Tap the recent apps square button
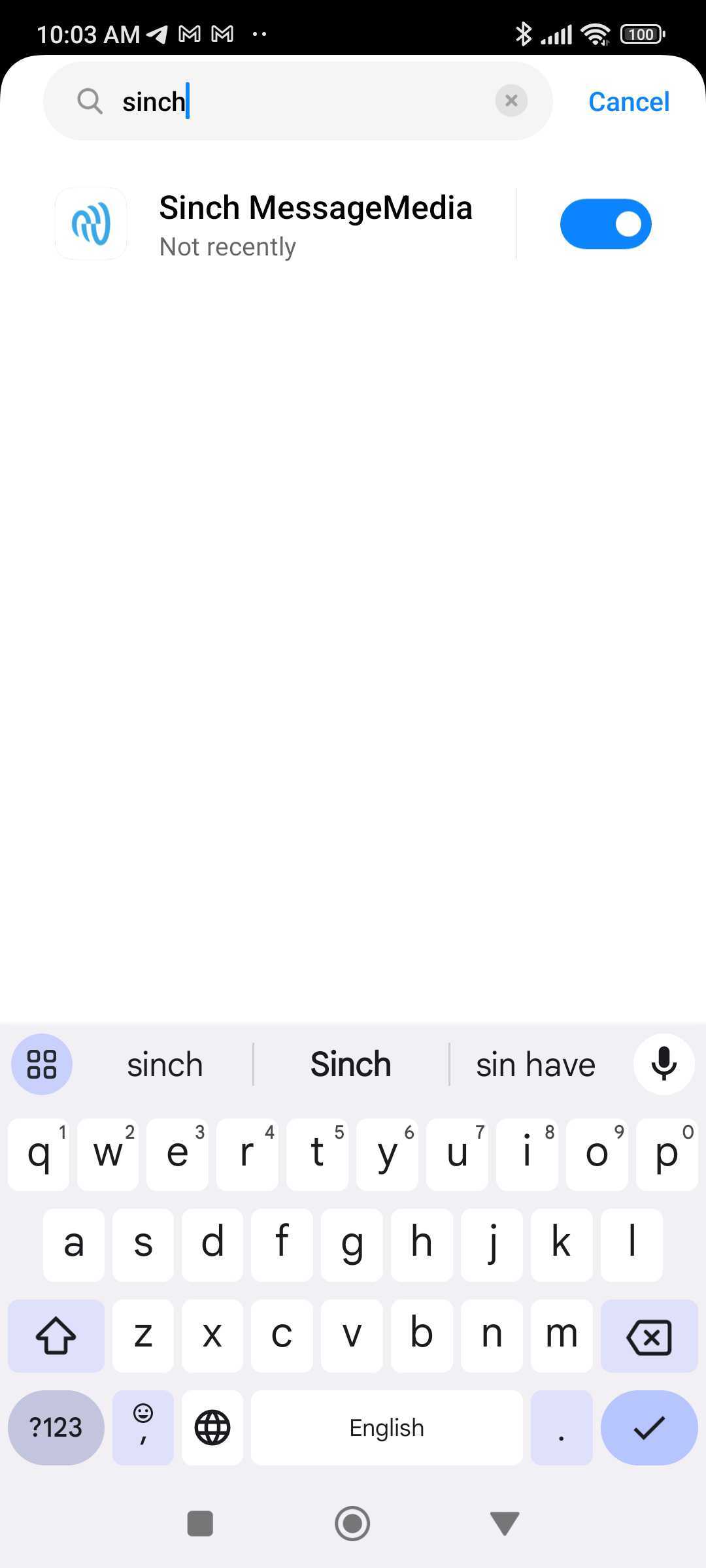706x1568 pixels. [200, 1523]
